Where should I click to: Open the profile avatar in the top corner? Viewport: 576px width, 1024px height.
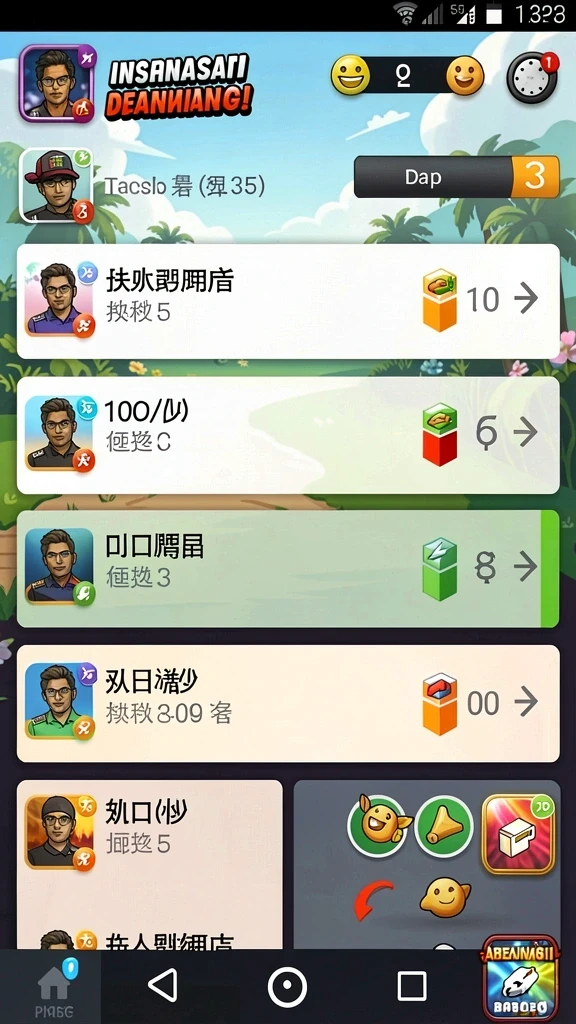[58, 84]
